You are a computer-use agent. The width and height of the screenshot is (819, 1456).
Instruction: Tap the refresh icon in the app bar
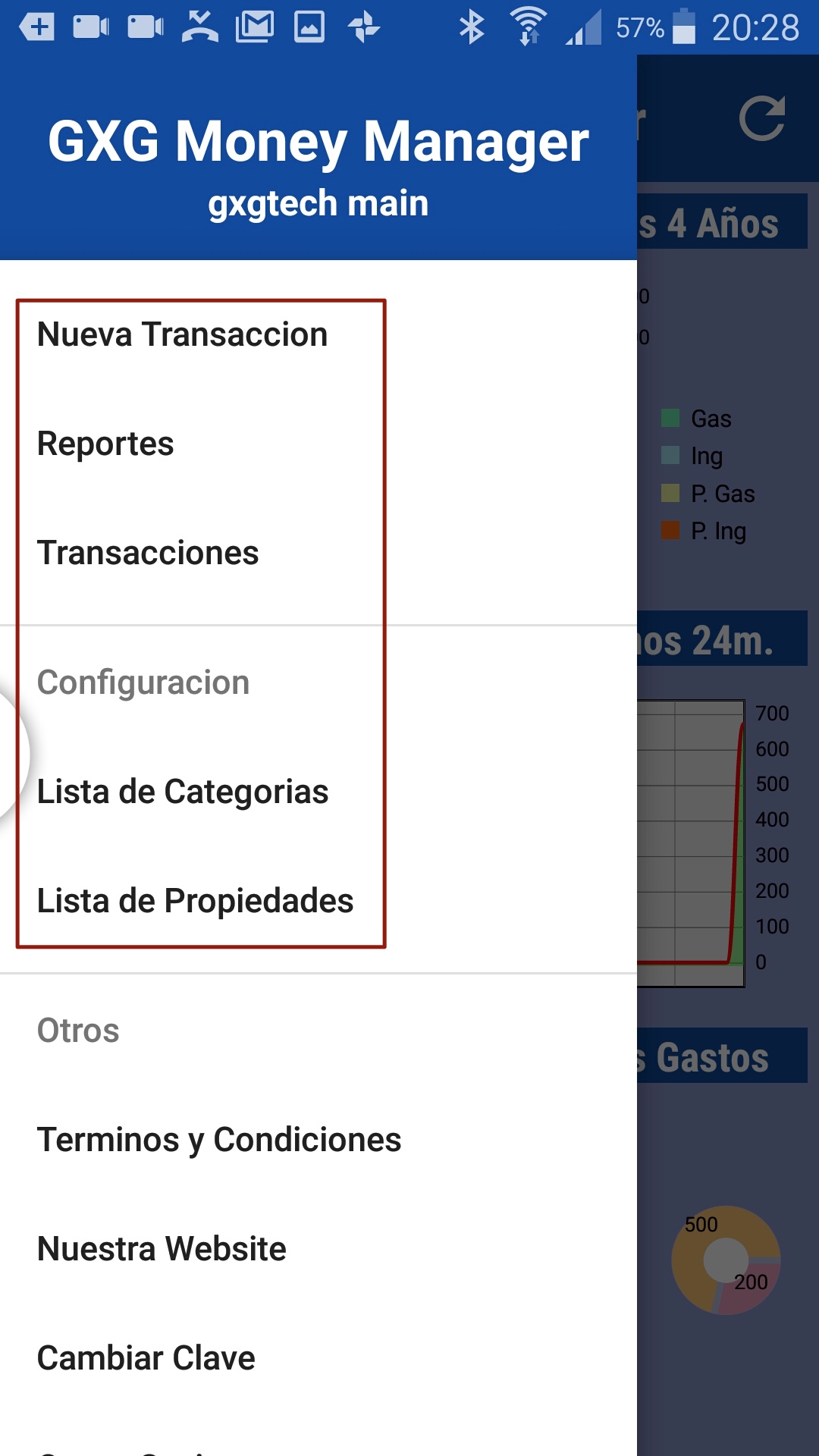click(761, 119)
